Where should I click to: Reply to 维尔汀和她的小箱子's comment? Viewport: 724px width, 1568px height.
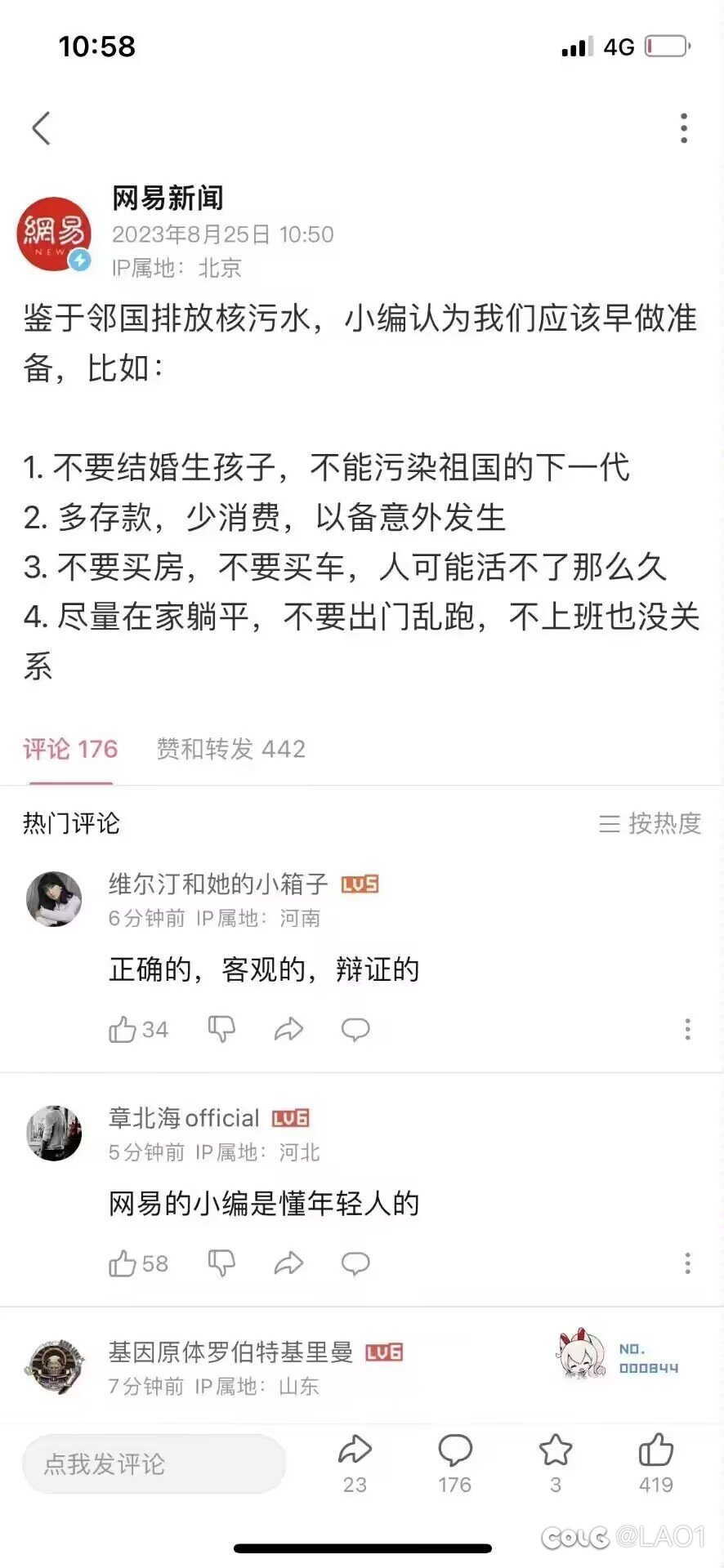(355, 1030)
